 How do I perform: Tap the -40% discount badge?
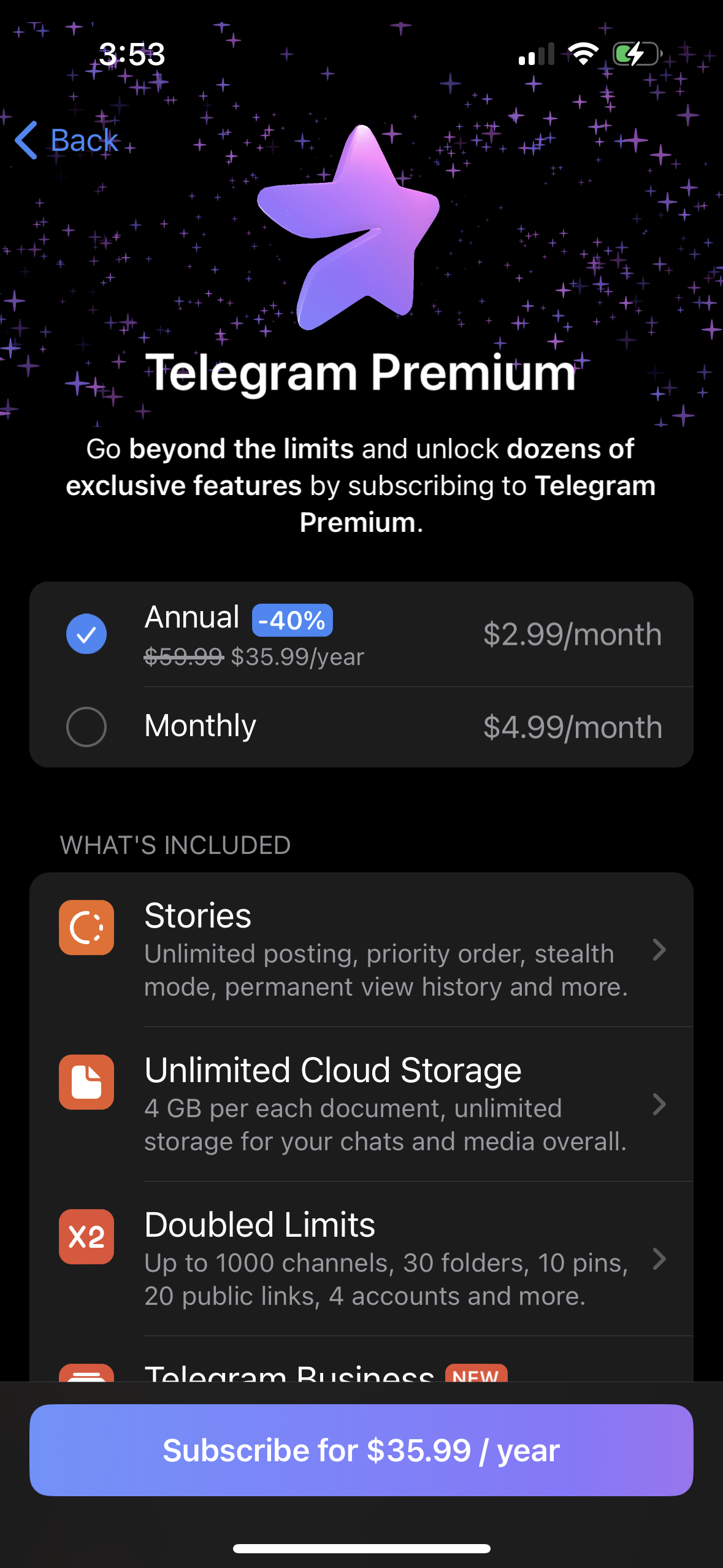[x=292, y=620]
